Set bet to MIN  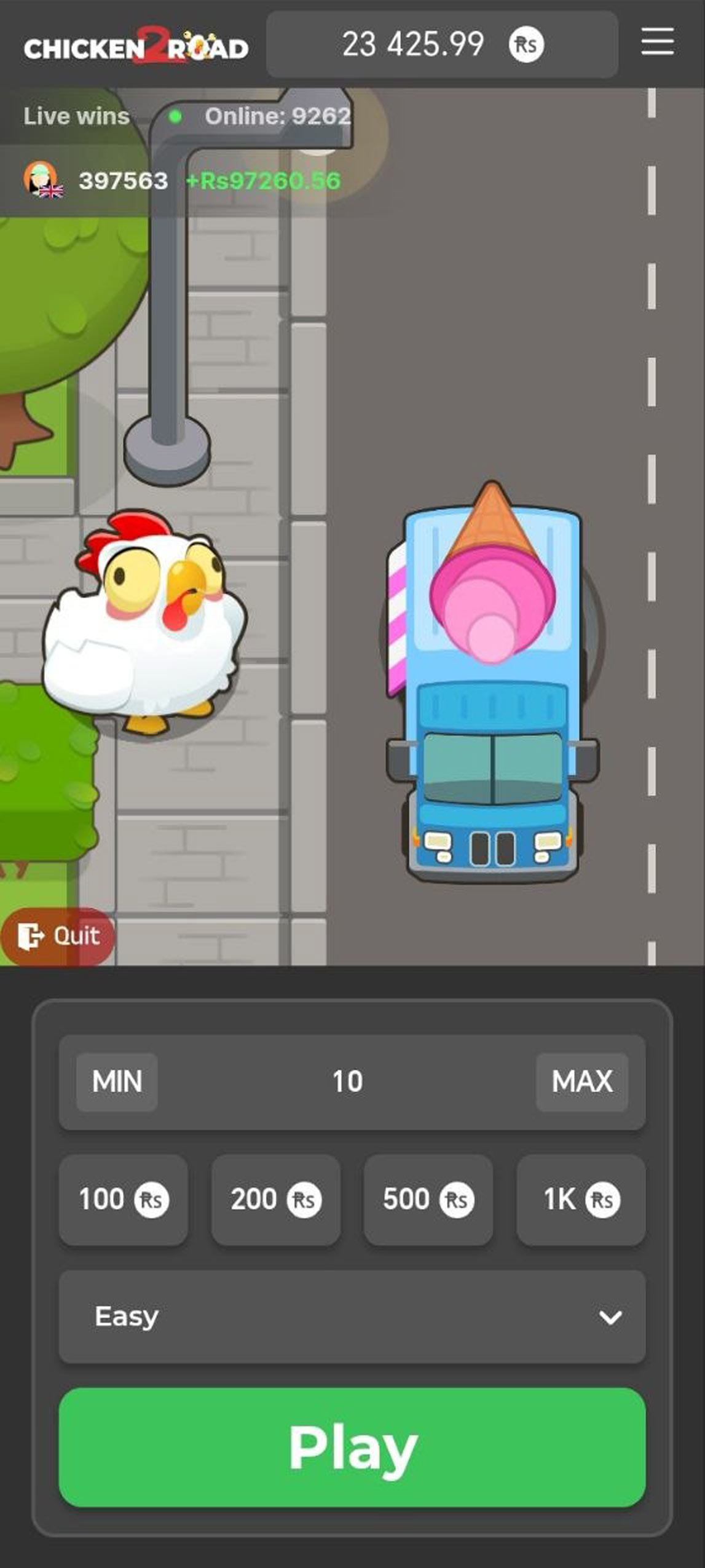[x=117, y=1082]
